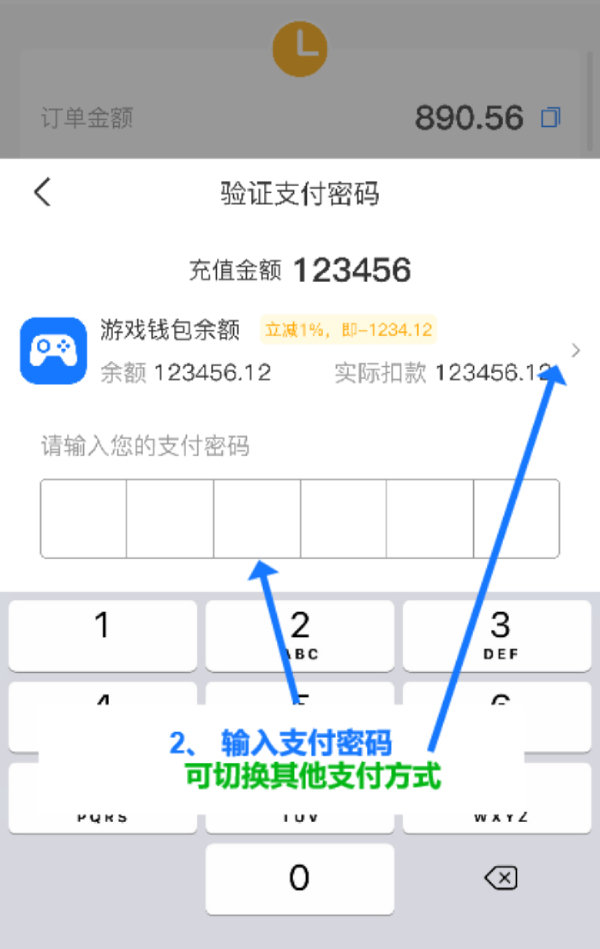Enter digit 0 on the keypad
This screenshot has width=600, height=949.
[x=300, y=879]
